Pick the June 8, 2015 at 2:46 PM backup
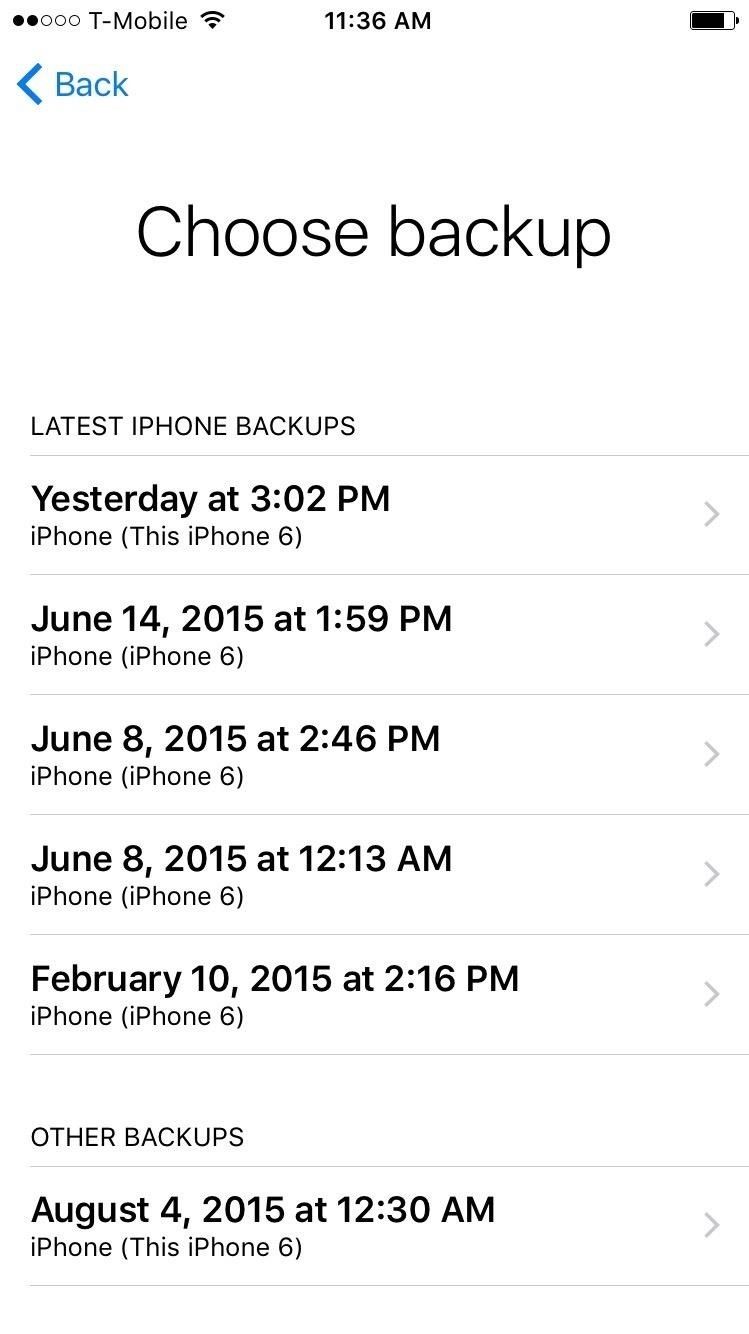Viewport: 749px width, 1334px height. pyautogui.click(x=374, y=755)
